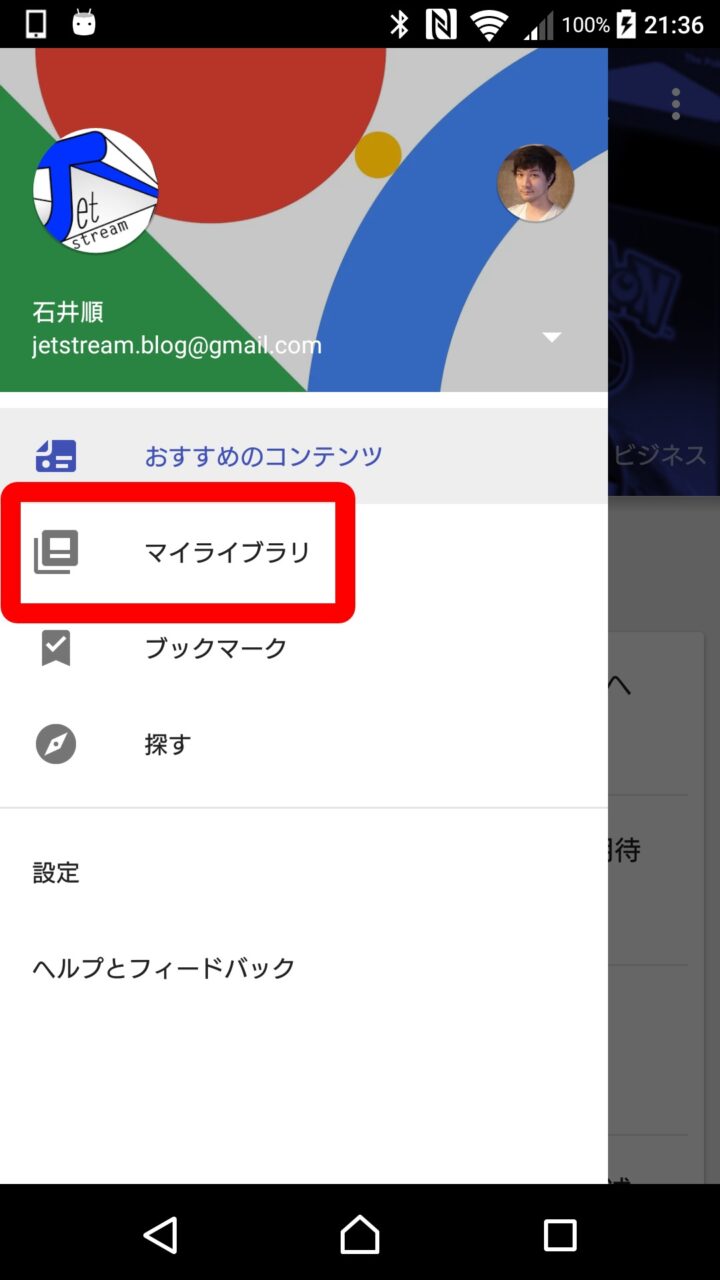Open ブックマーク list
The image size is (720, 1280).
[x=216, y=648]
